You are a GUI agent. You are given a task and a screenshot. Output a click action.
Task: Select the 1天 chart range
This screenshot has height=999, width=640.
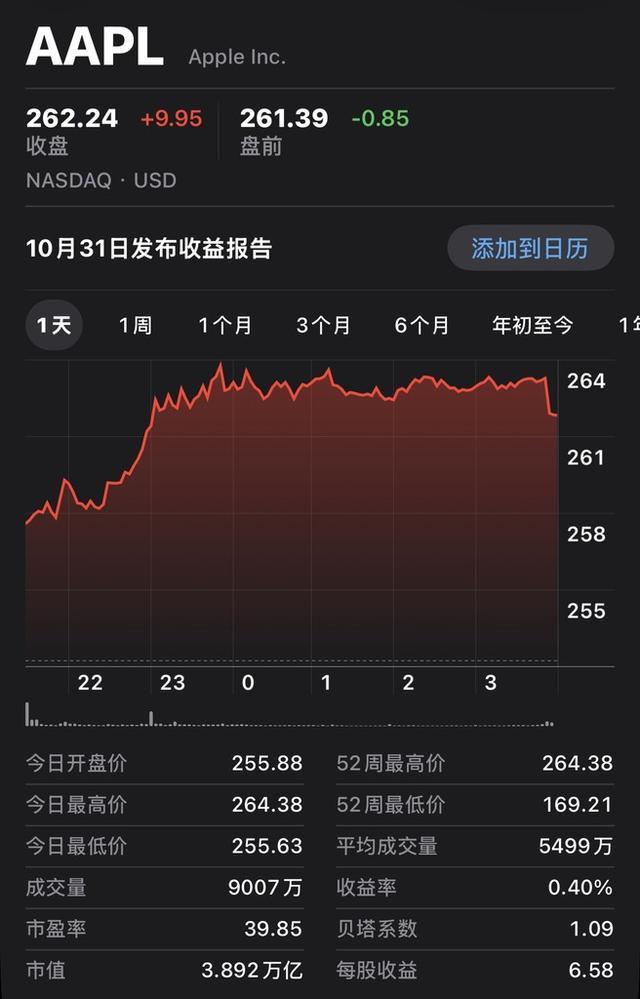54,326
